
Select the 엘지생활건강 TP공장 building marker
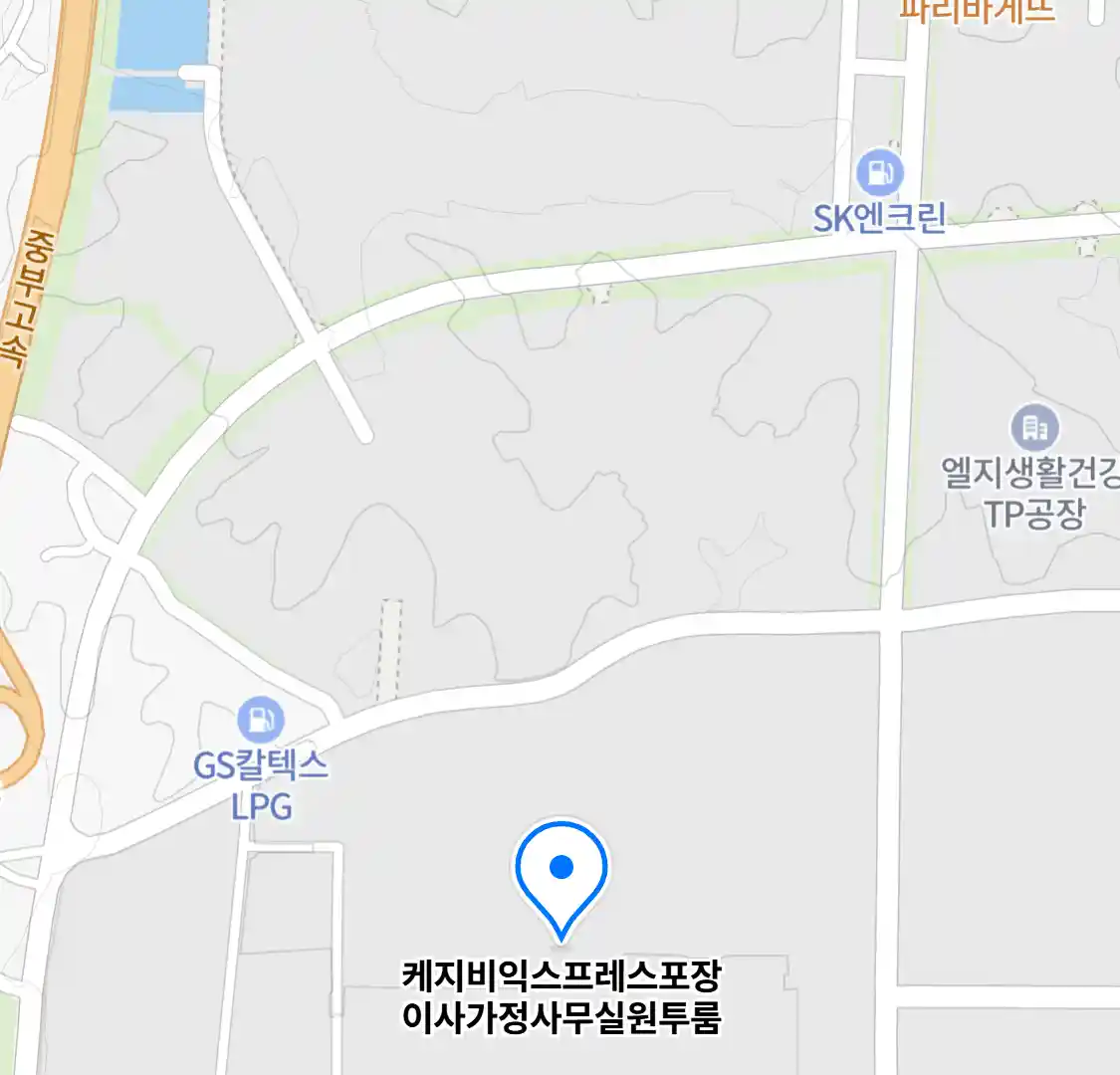pyautogui.click(x=1034, y=429)
